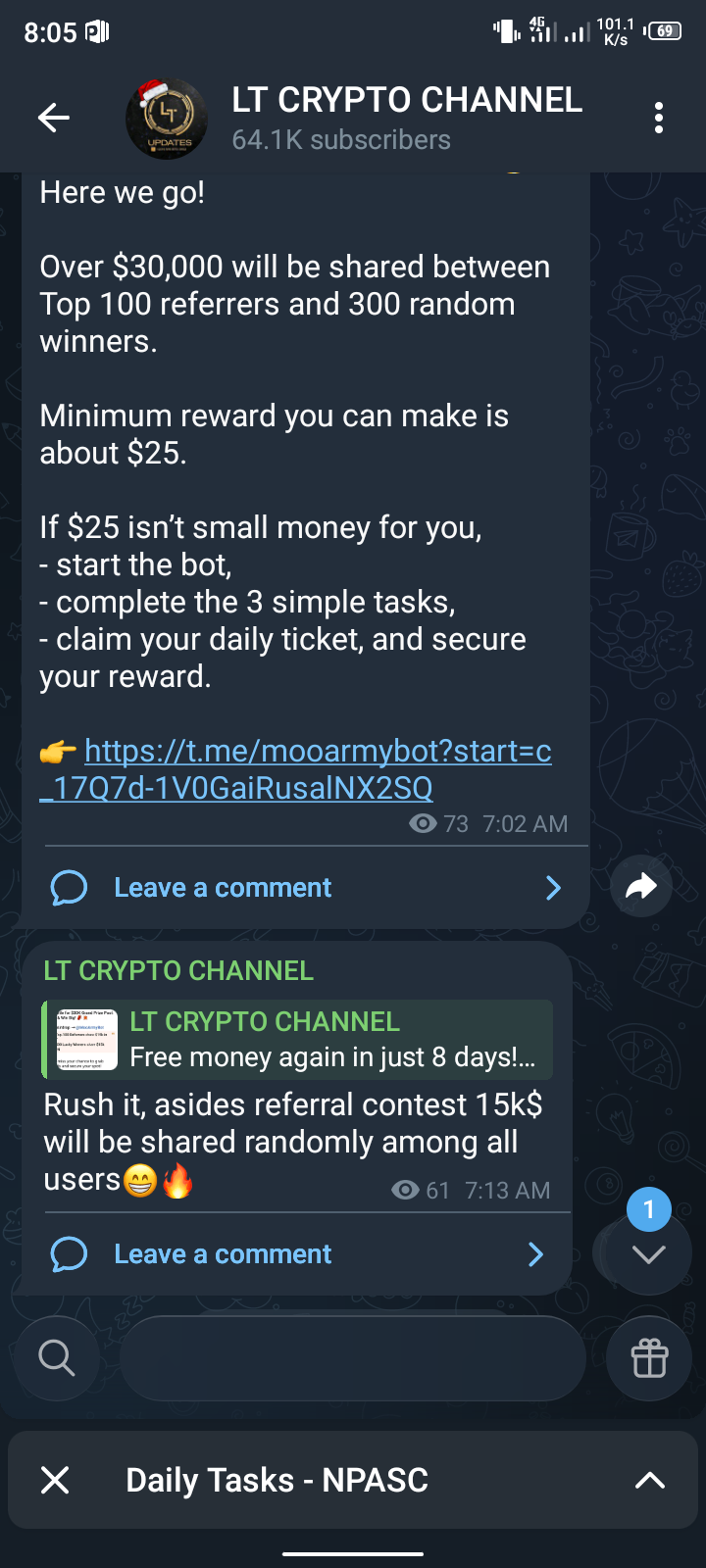Viewport: 706px width, 1568px height.
Task: Search within this channel
Action: point(56,1358)
